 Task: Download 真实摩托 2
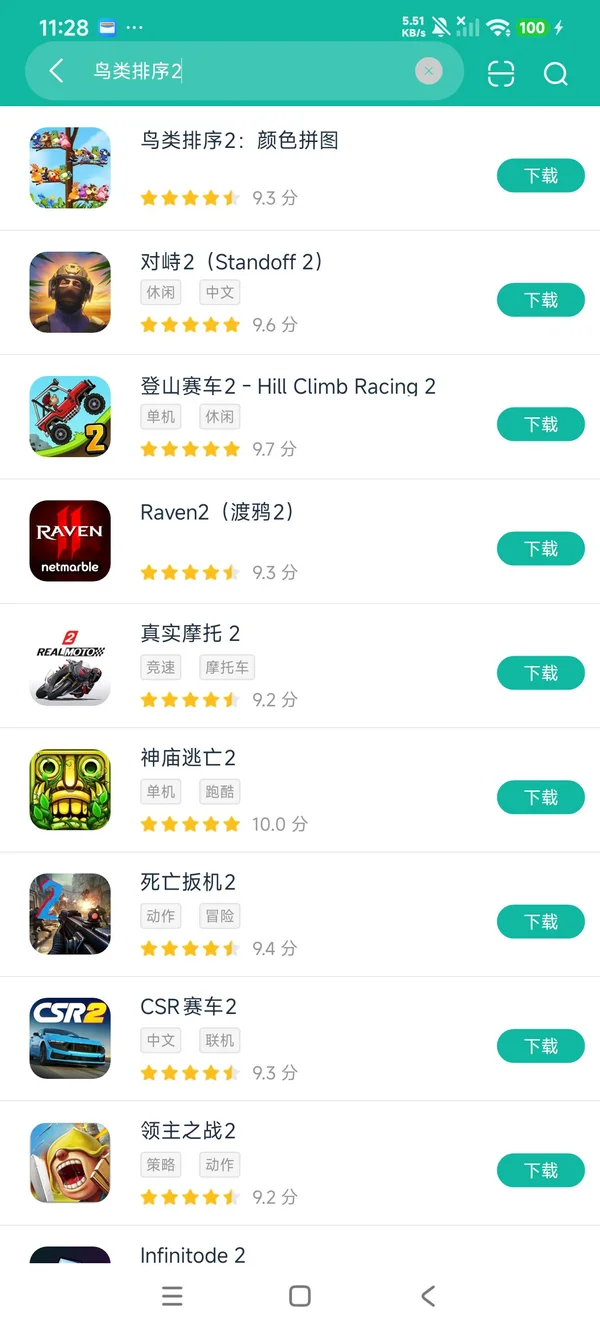(540, 673)
